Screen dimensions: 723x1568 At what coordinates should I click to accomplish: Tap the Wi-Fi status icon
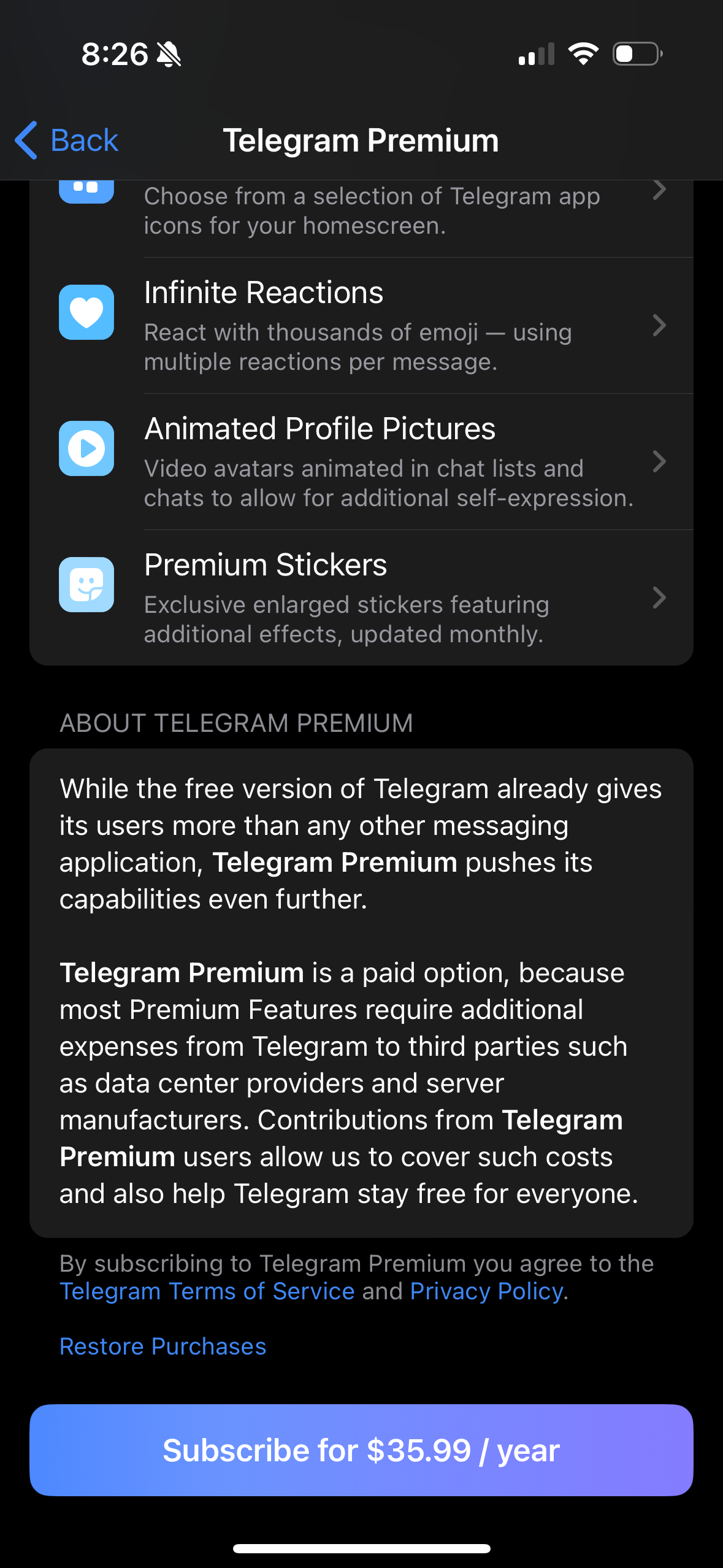pyautogui.click(x=583, y=54)
